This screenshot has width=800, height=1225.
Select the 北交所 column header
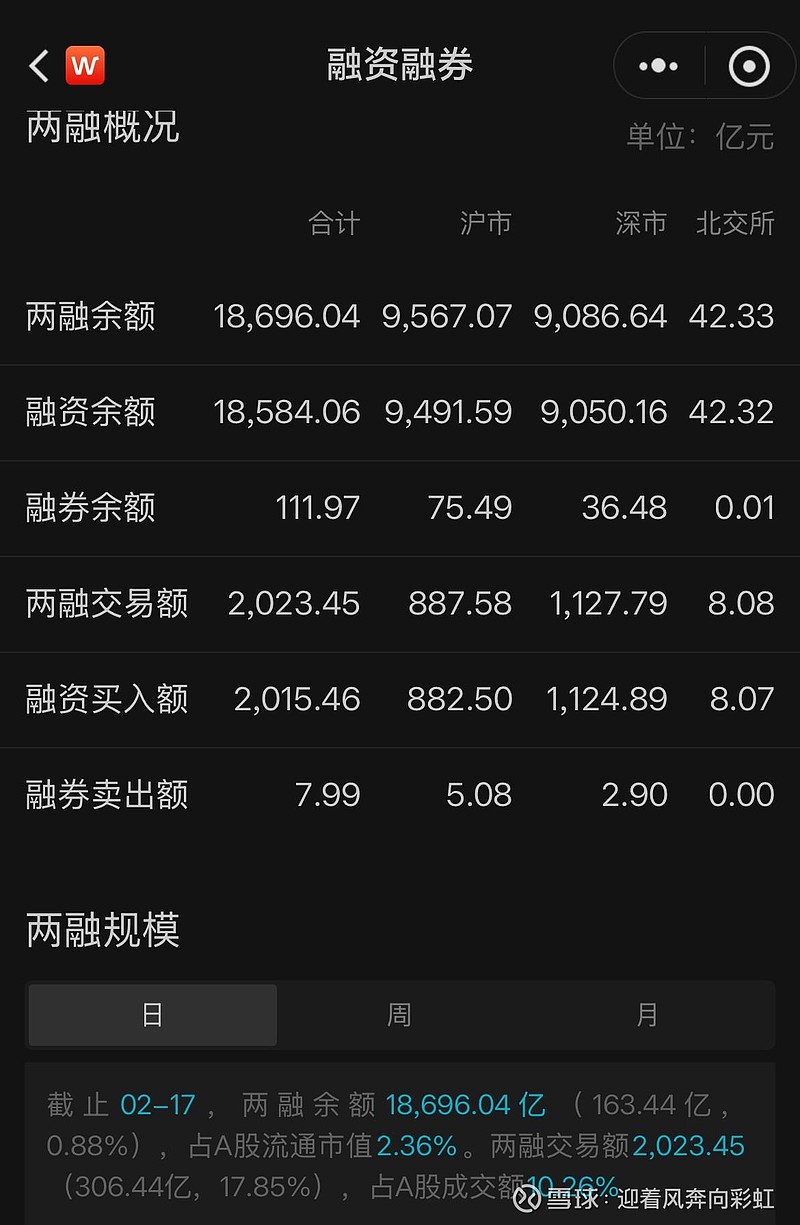coord(734,224)
